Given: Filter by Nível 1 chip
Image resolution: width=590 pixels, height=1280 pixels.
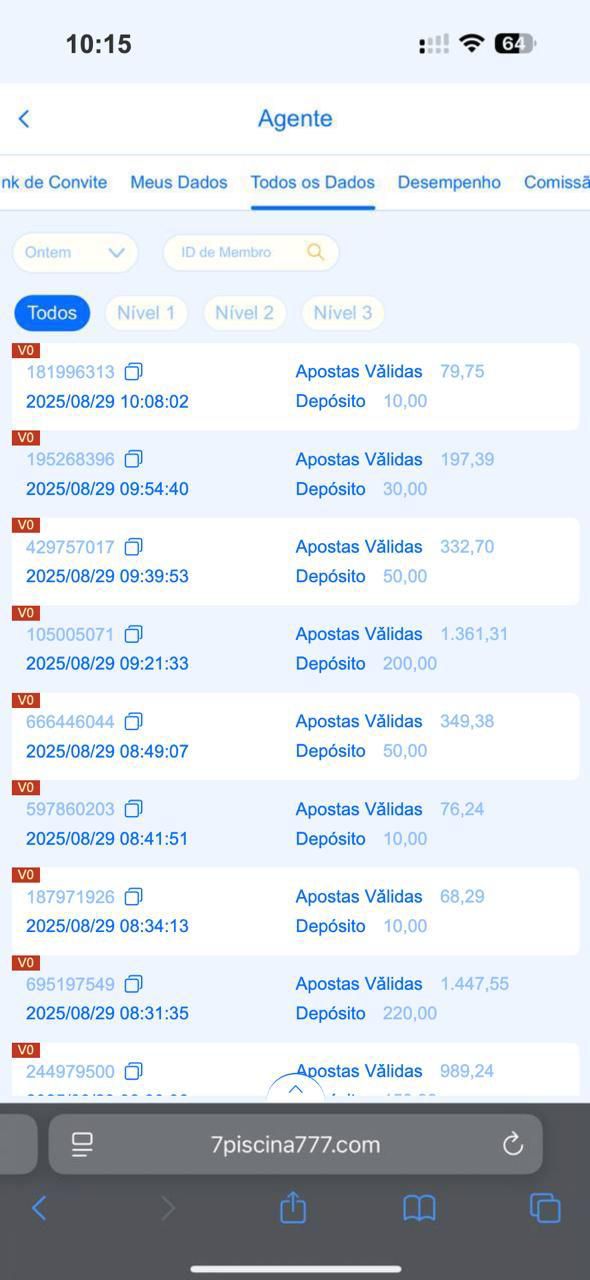Looking at the screenshot, I should pos(146,313).
